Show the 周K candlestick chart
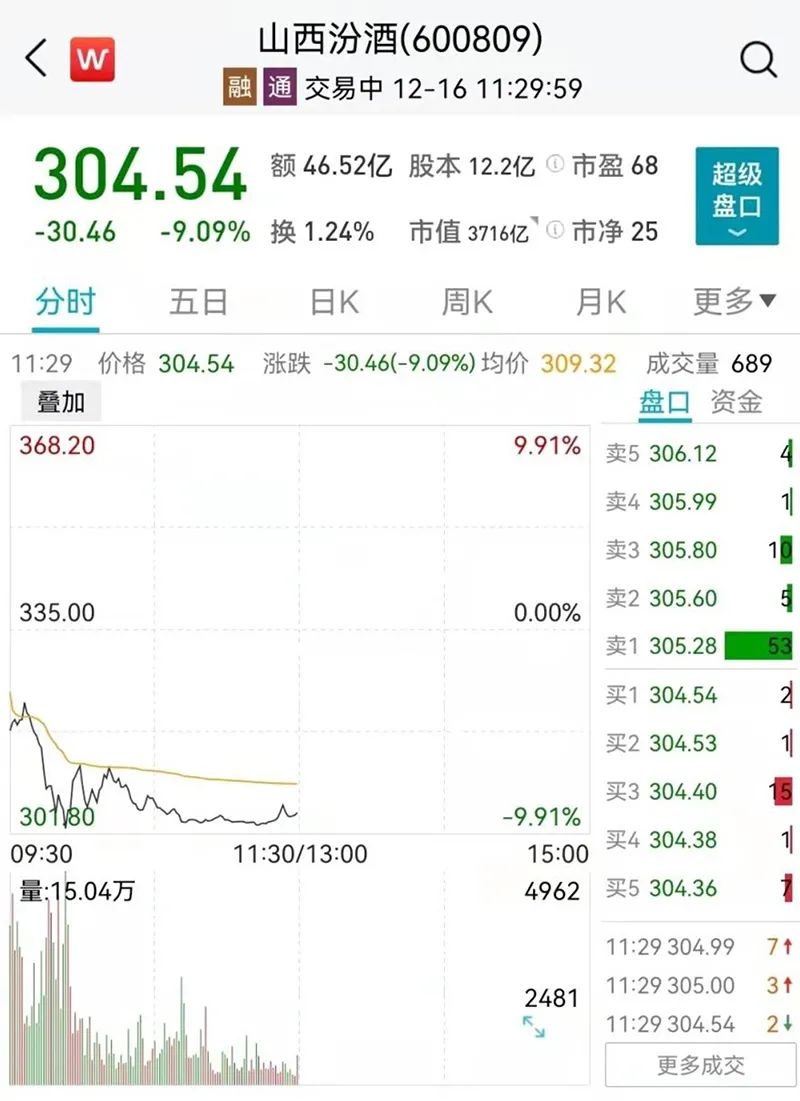The height and width of the screenshot is (1101, 800). pos(467,301)
